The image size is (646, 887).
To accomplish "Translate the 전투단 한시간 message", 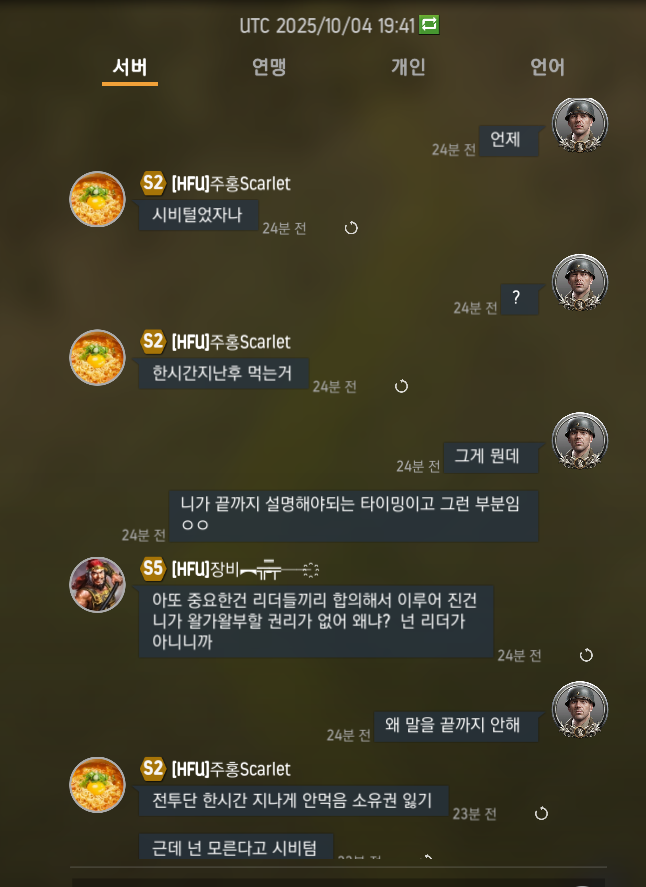I will tap(541, 813).
